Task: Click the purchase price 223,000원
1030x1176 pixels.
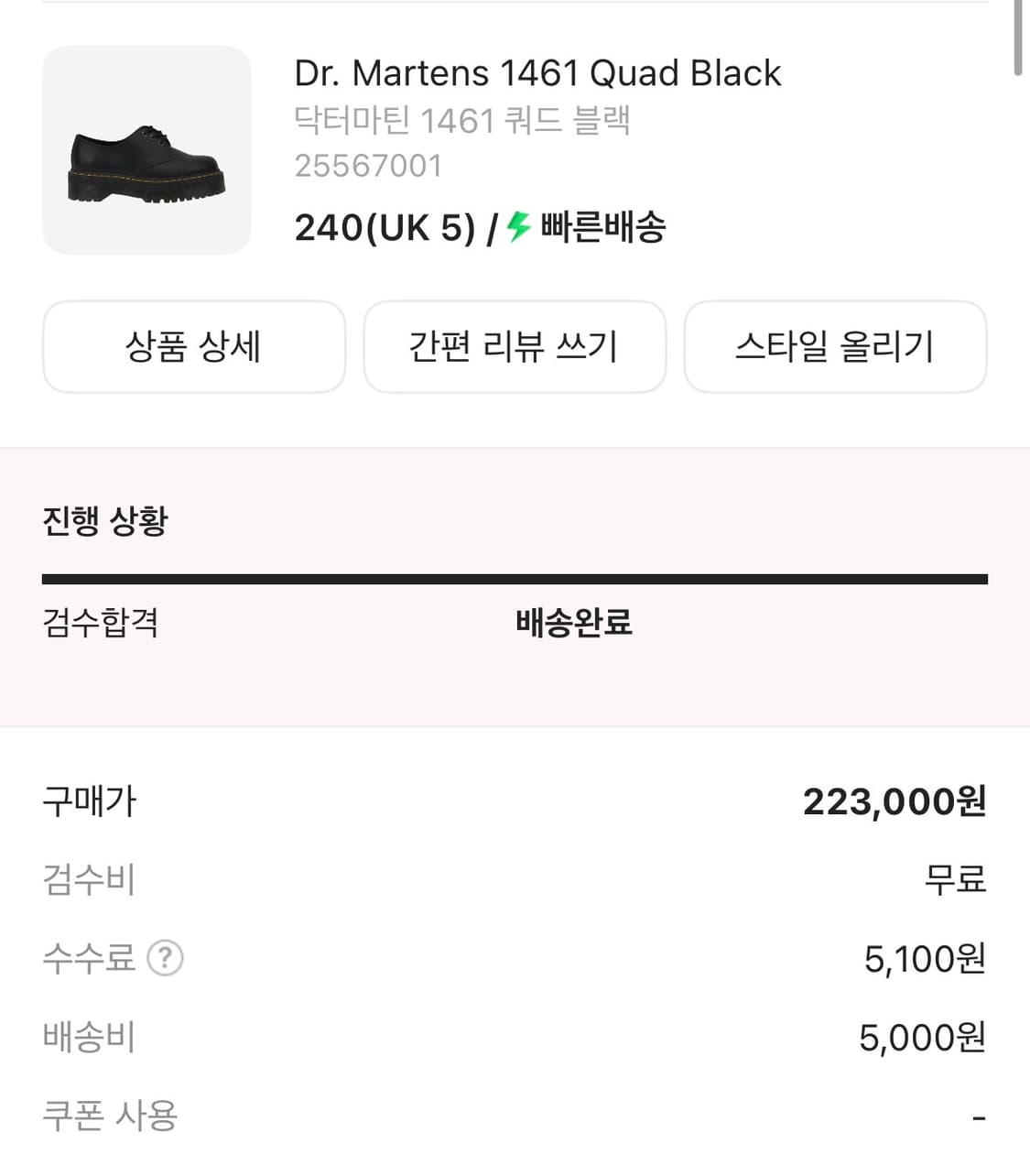Action: [x=895, y=800]
